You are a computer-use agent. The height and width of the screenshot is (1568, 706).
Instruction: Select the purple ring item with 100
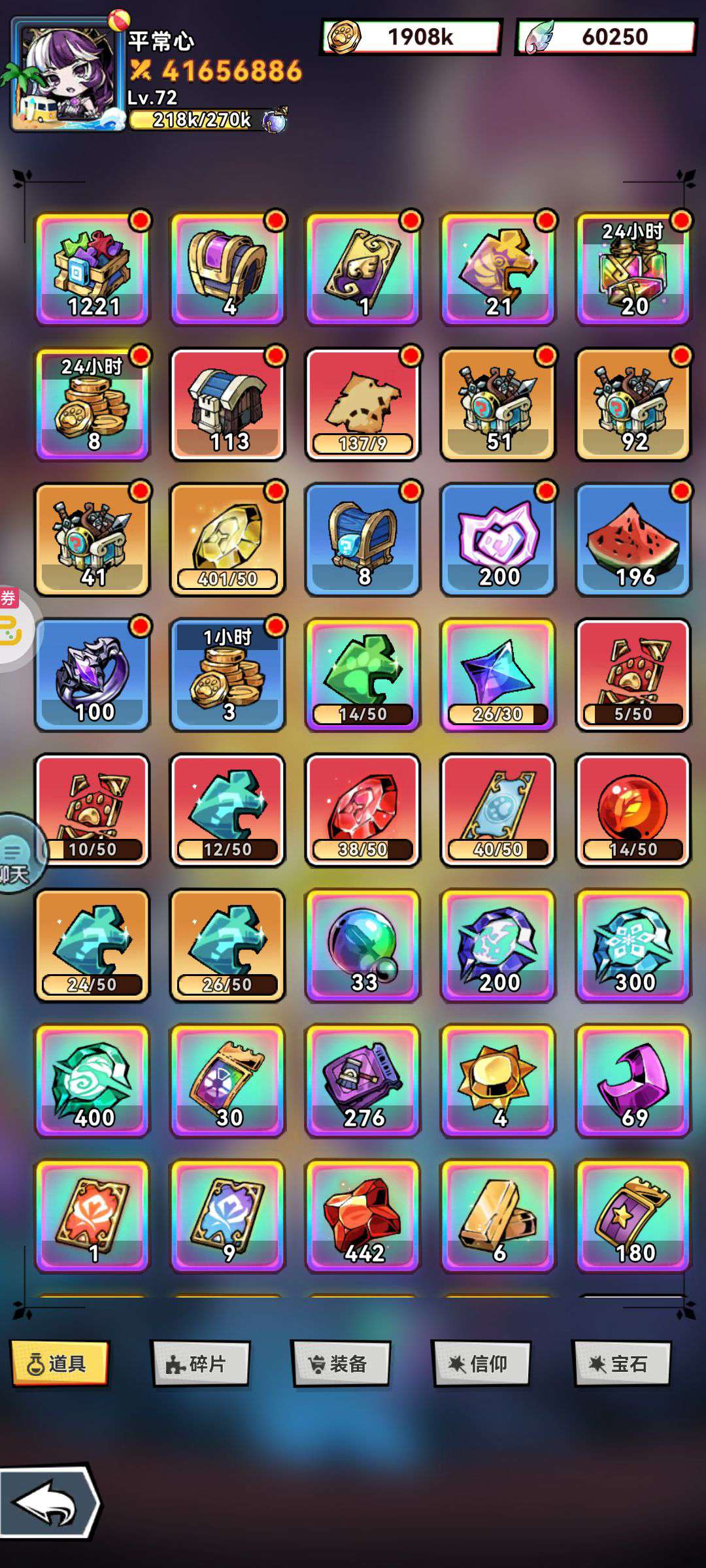click(92, 675)
